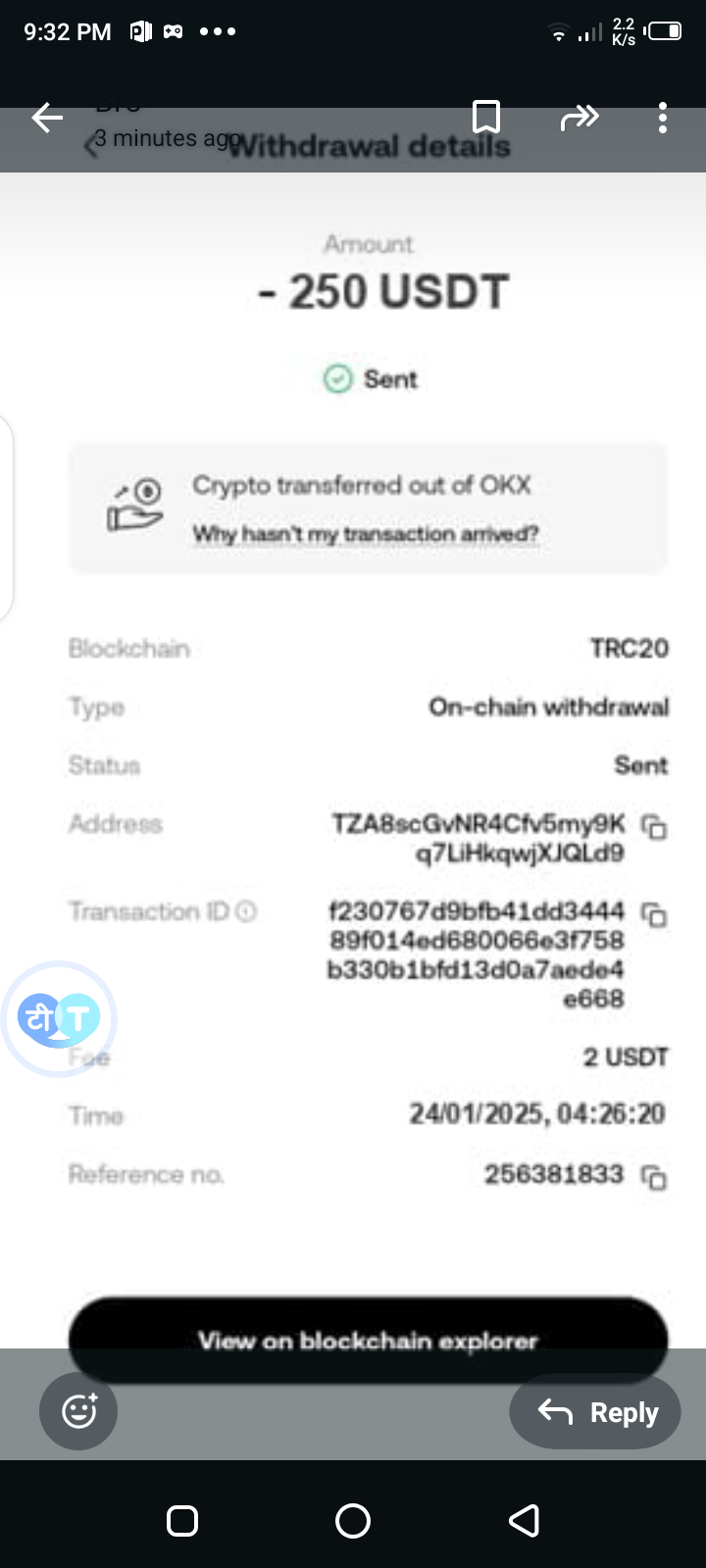
Task: Add an emoji reaction
Action: coord(78,1411)
